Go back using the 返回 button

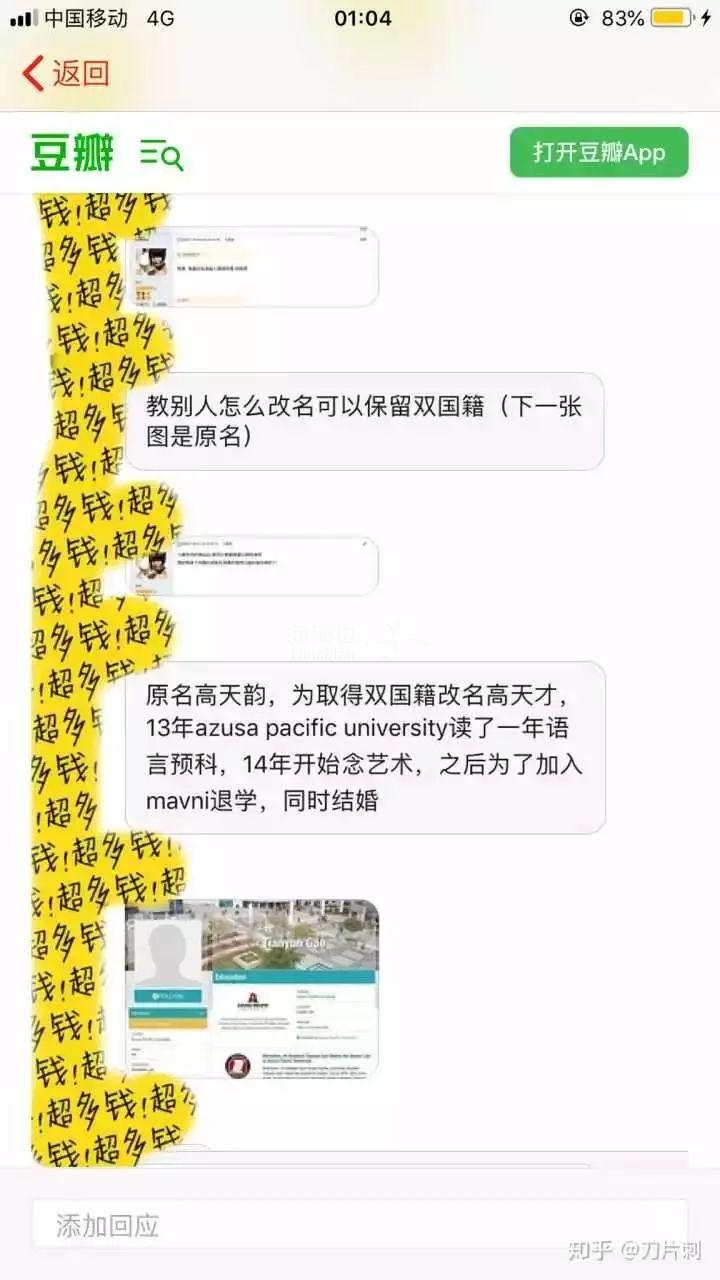tap(66, 73)
